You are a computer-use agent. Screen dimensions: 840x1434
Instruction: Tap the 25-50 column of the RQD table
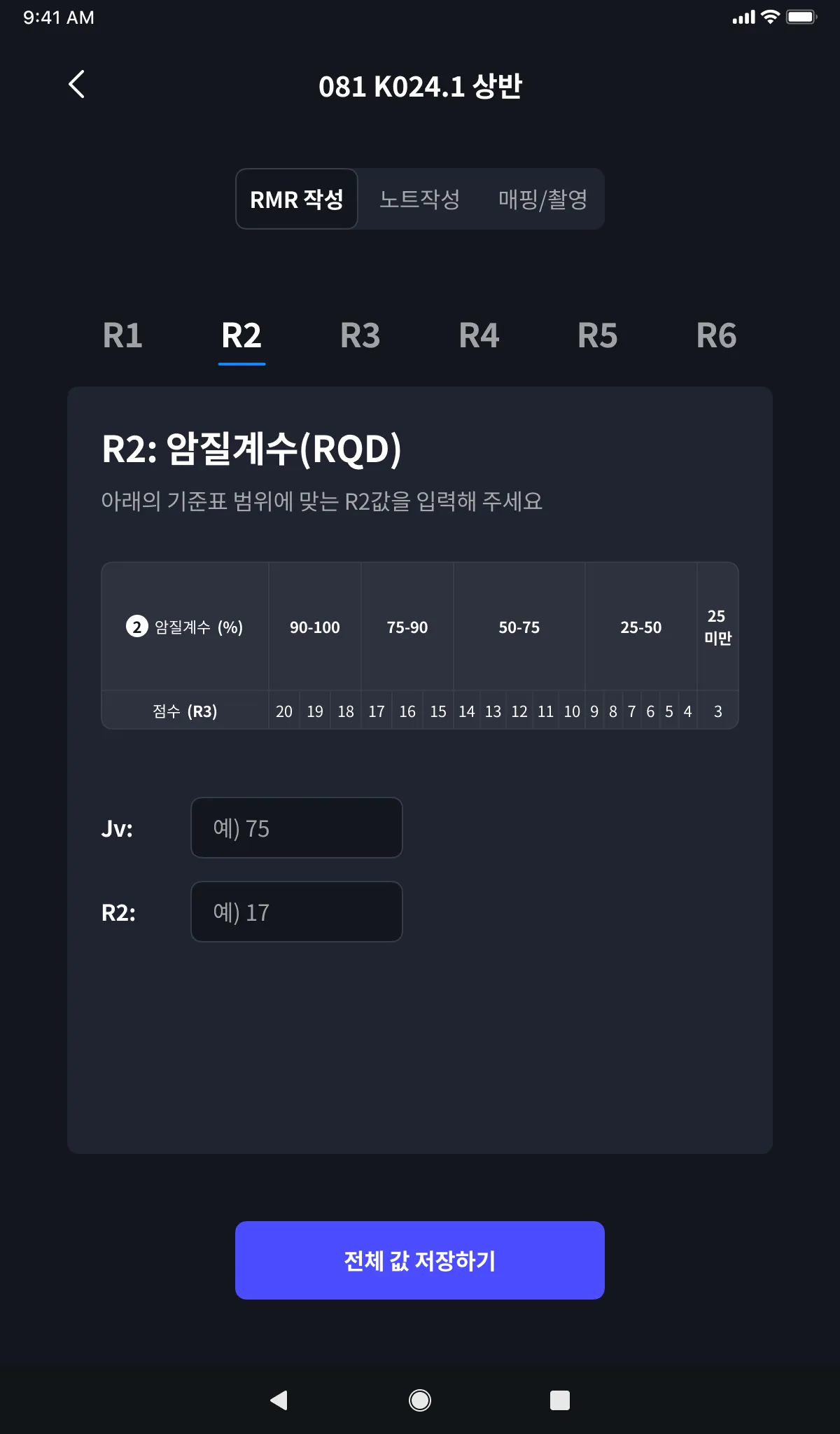(x=641, y=627)
